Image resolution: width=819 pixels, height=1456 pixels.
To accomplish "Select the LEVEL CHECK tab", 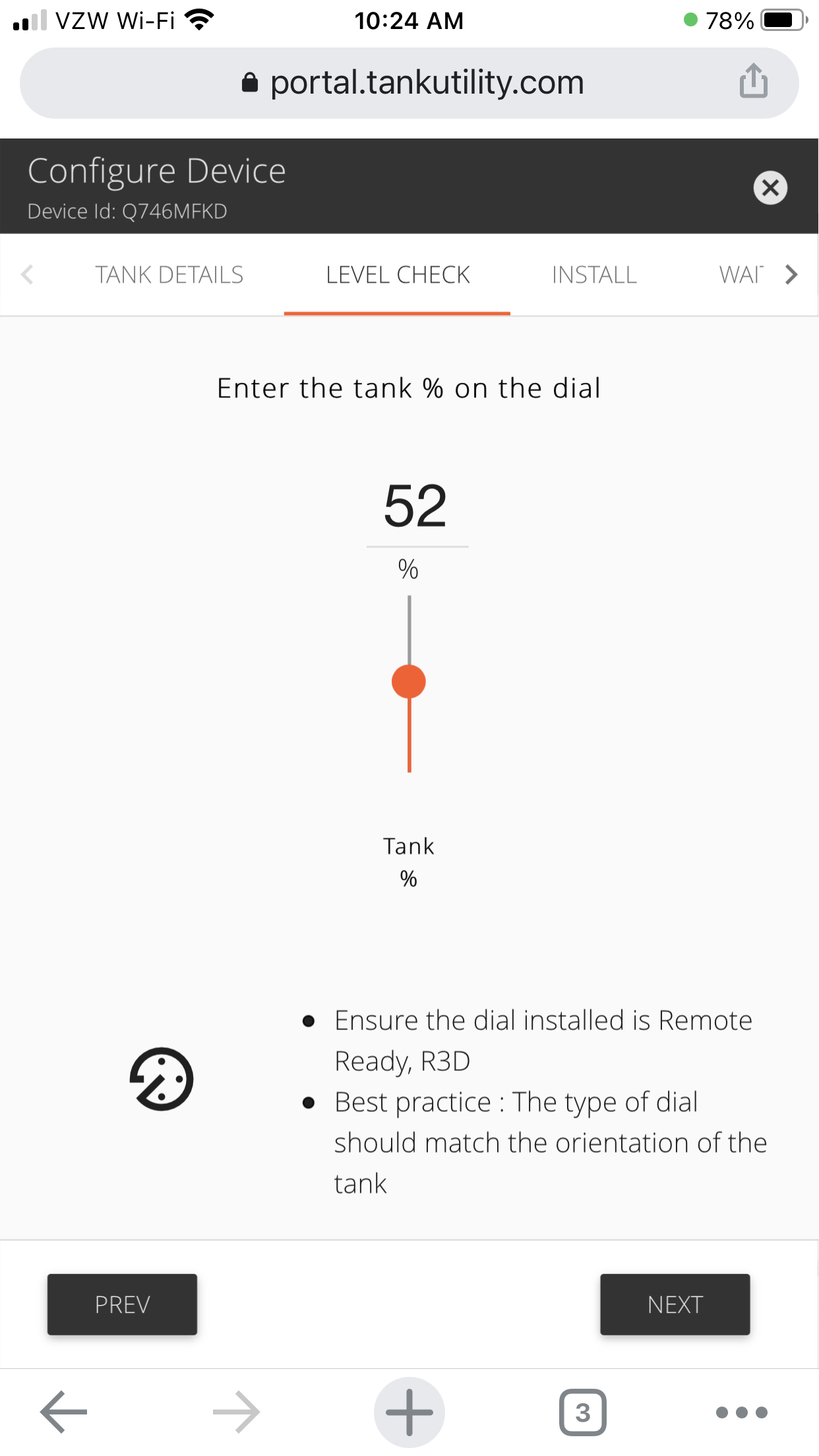I will [x=397, y=275].
